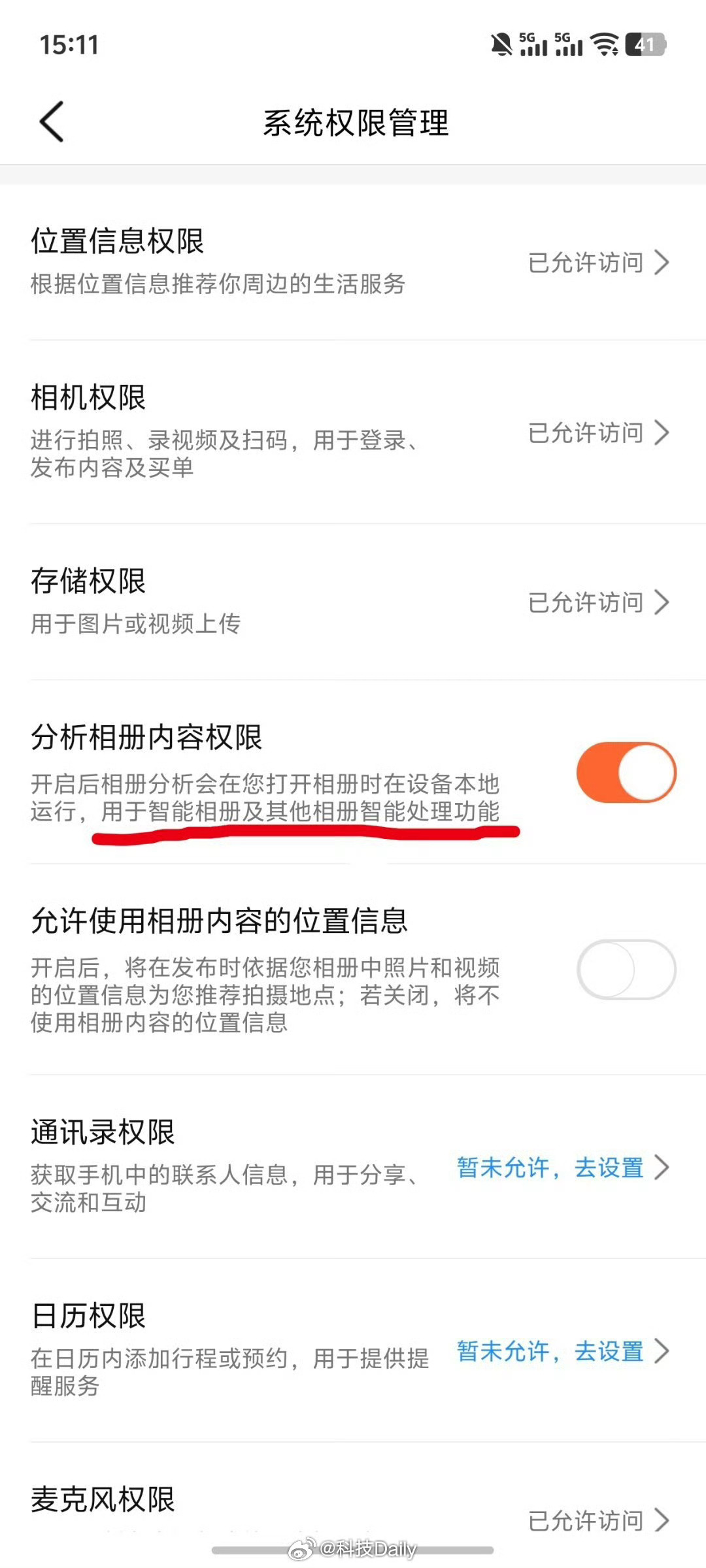706x1568 pixels.
Task: Enable the 允许使用相册内容的位置信息 toggle
Action: point(626,970)
